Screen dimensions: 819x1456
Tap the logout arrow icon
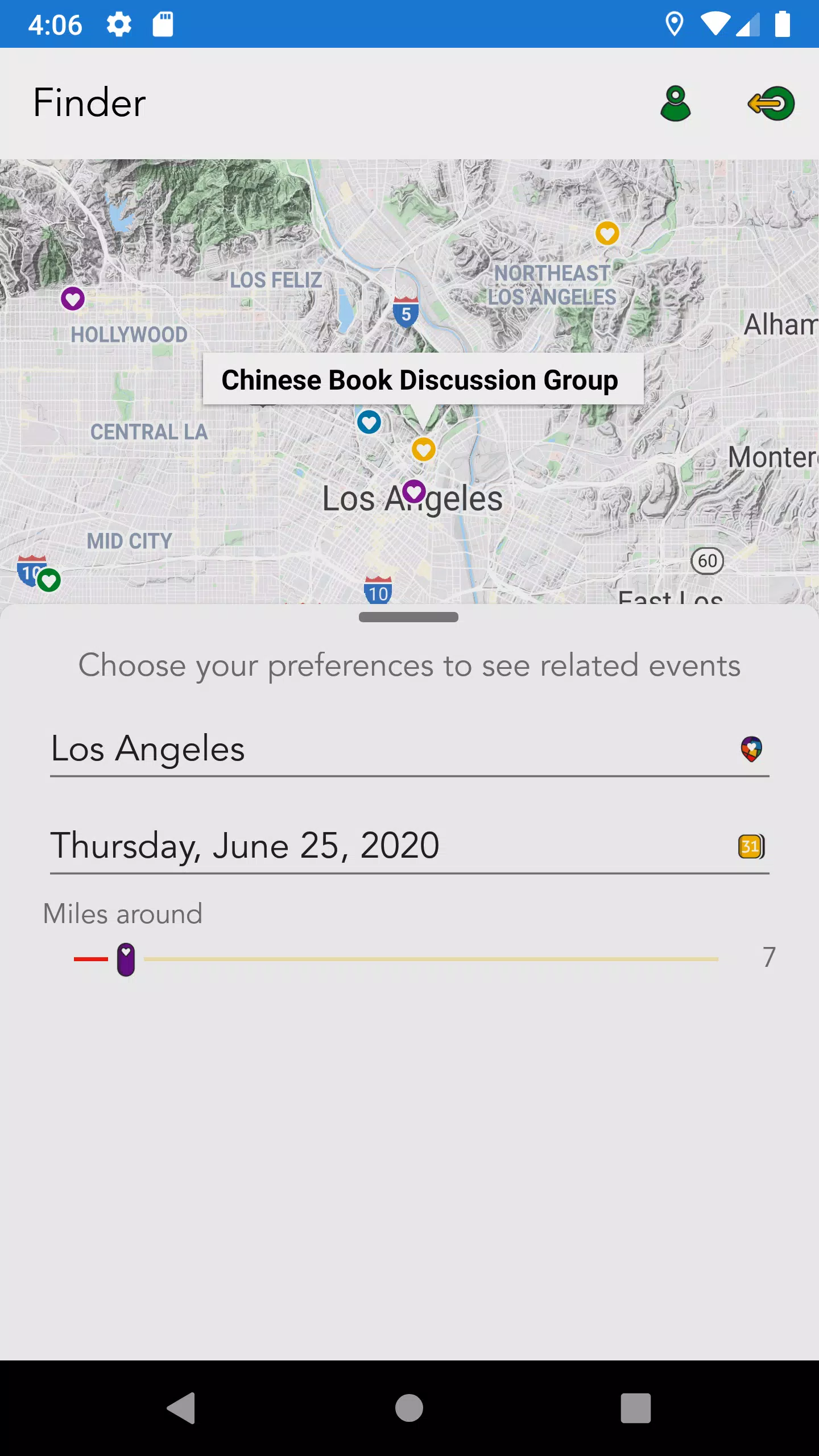pyautogui.click(x=771, y=104)
